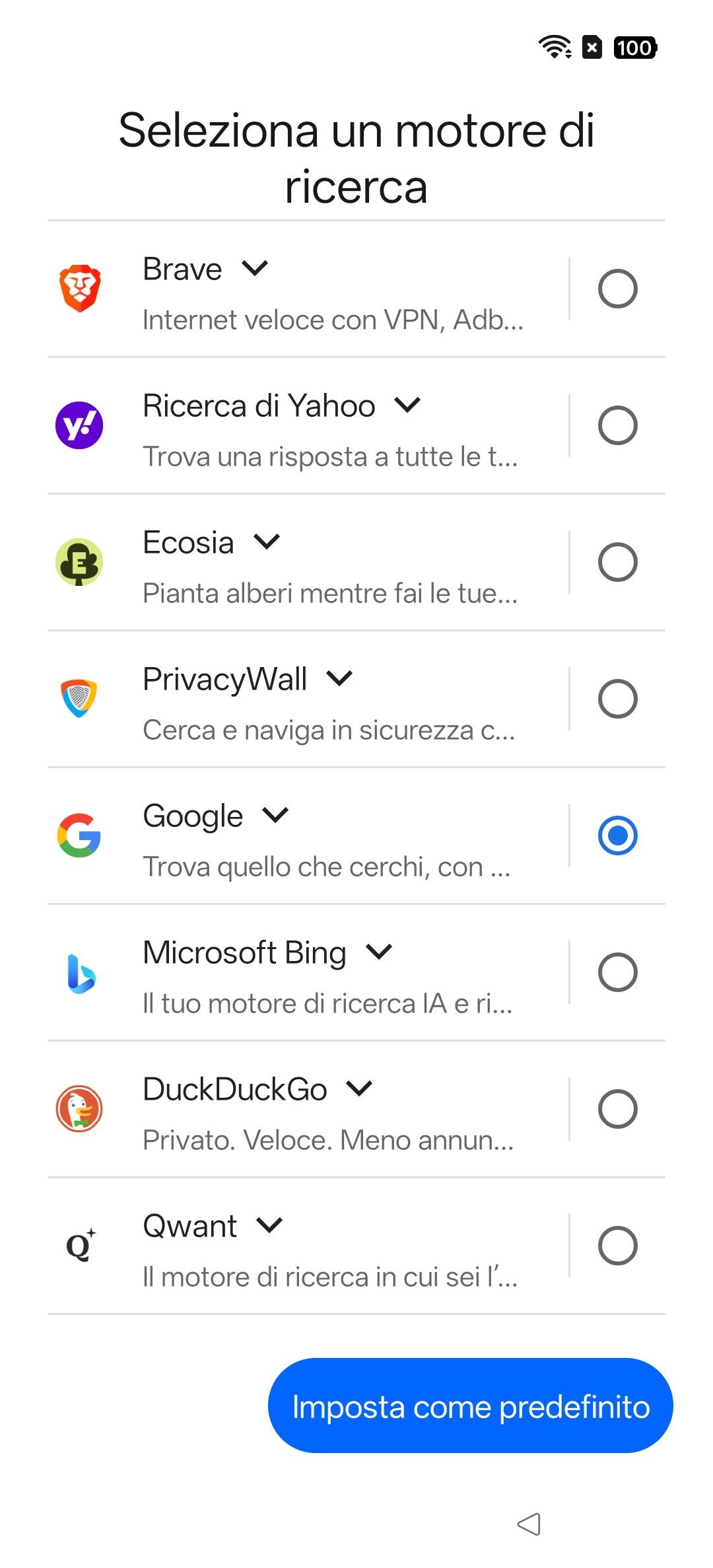Expand Ricerca di Yahoo details

tap(407, 405)
